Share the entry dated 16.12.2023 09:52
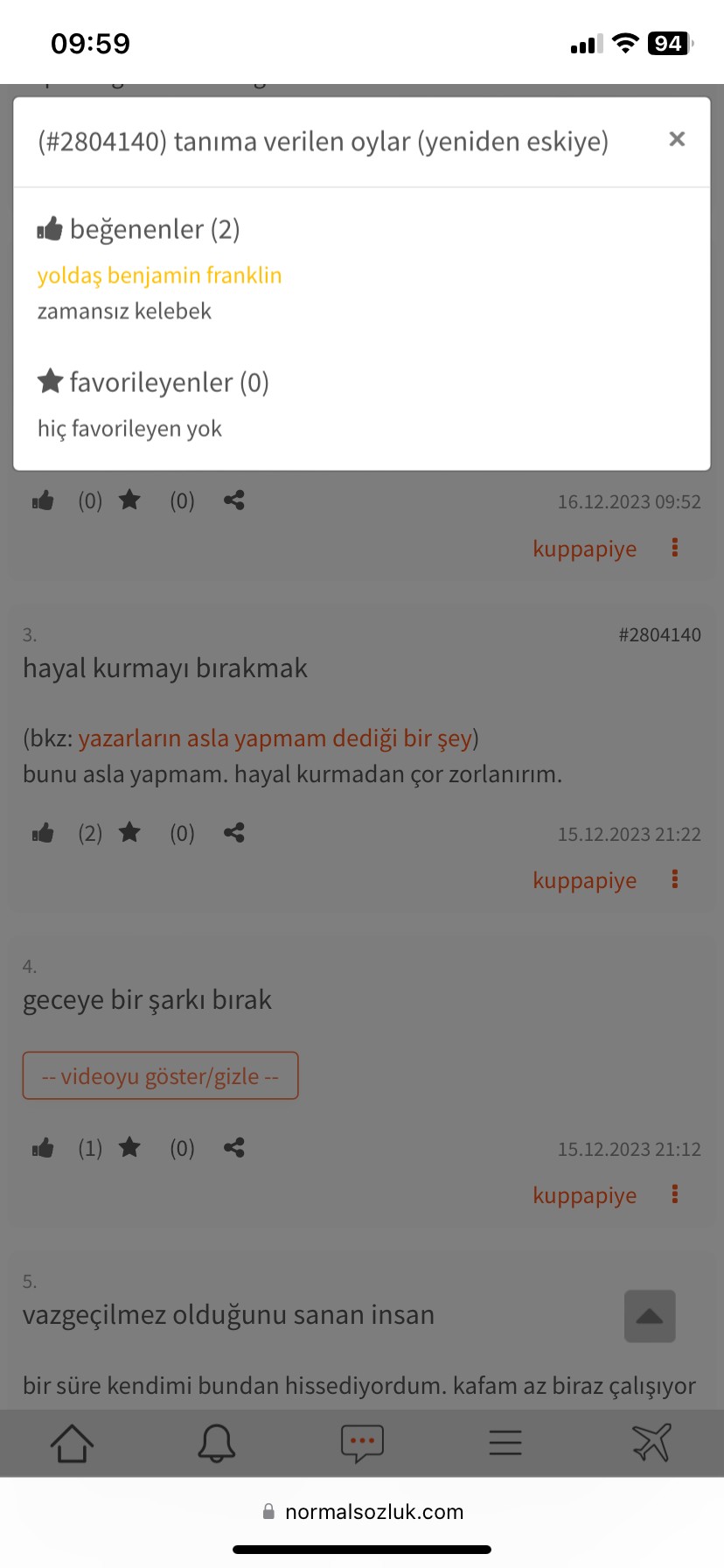Image resolution: width=724 pixels, height=1568 pixels. click(233, 500)
